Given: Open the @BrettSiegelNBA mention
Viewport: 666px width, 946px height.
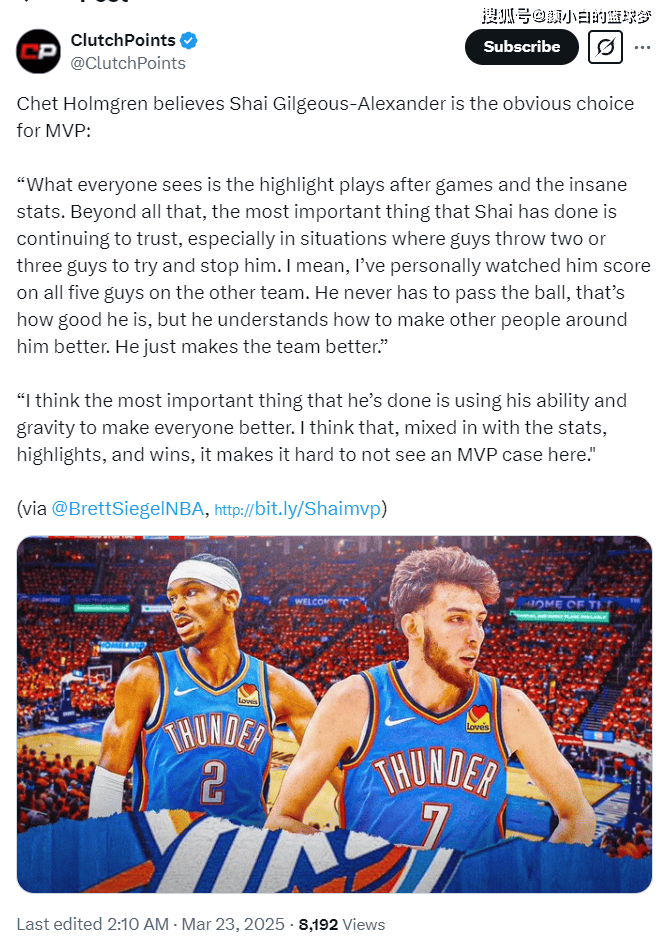Looking at the screenshot, I should coord(129,508).
